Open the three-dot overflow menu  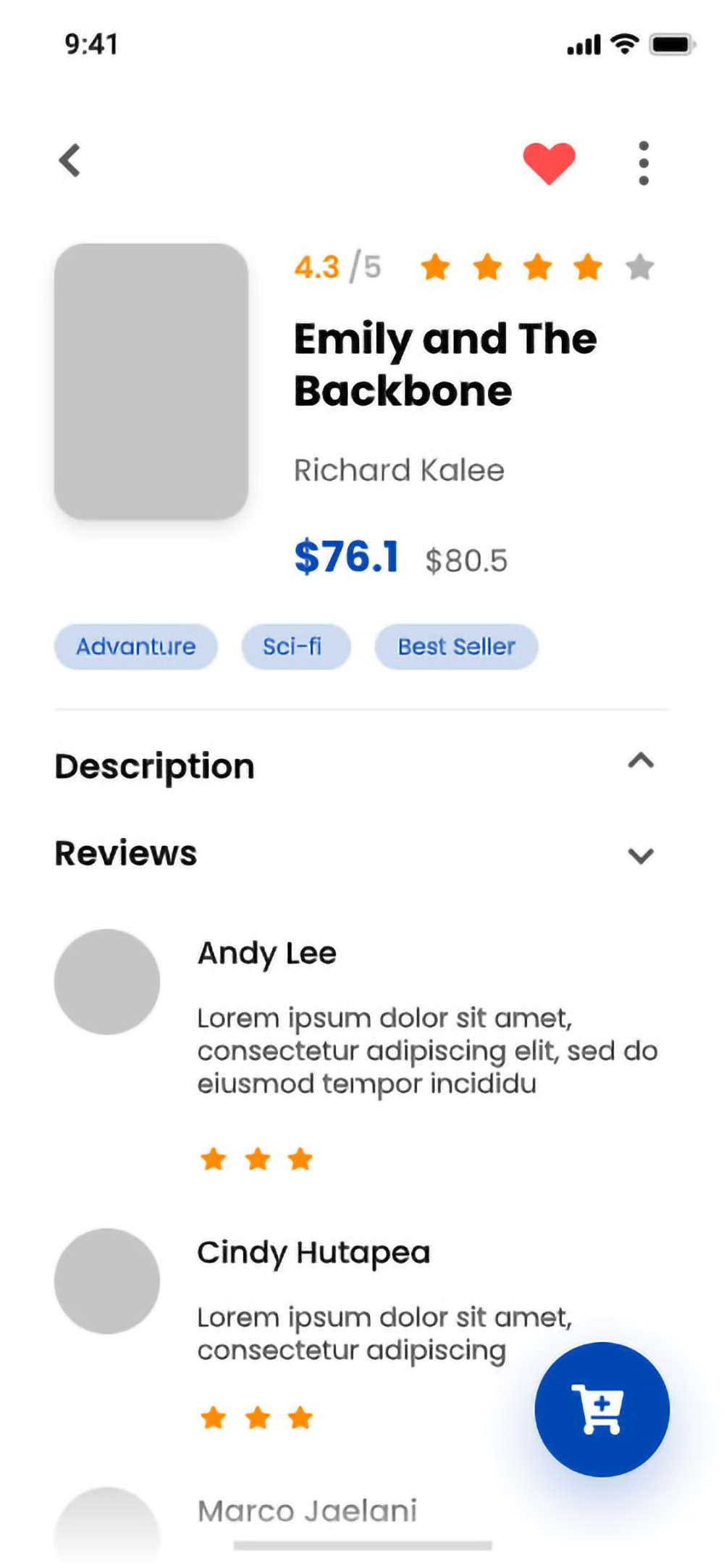click(643, 163)
